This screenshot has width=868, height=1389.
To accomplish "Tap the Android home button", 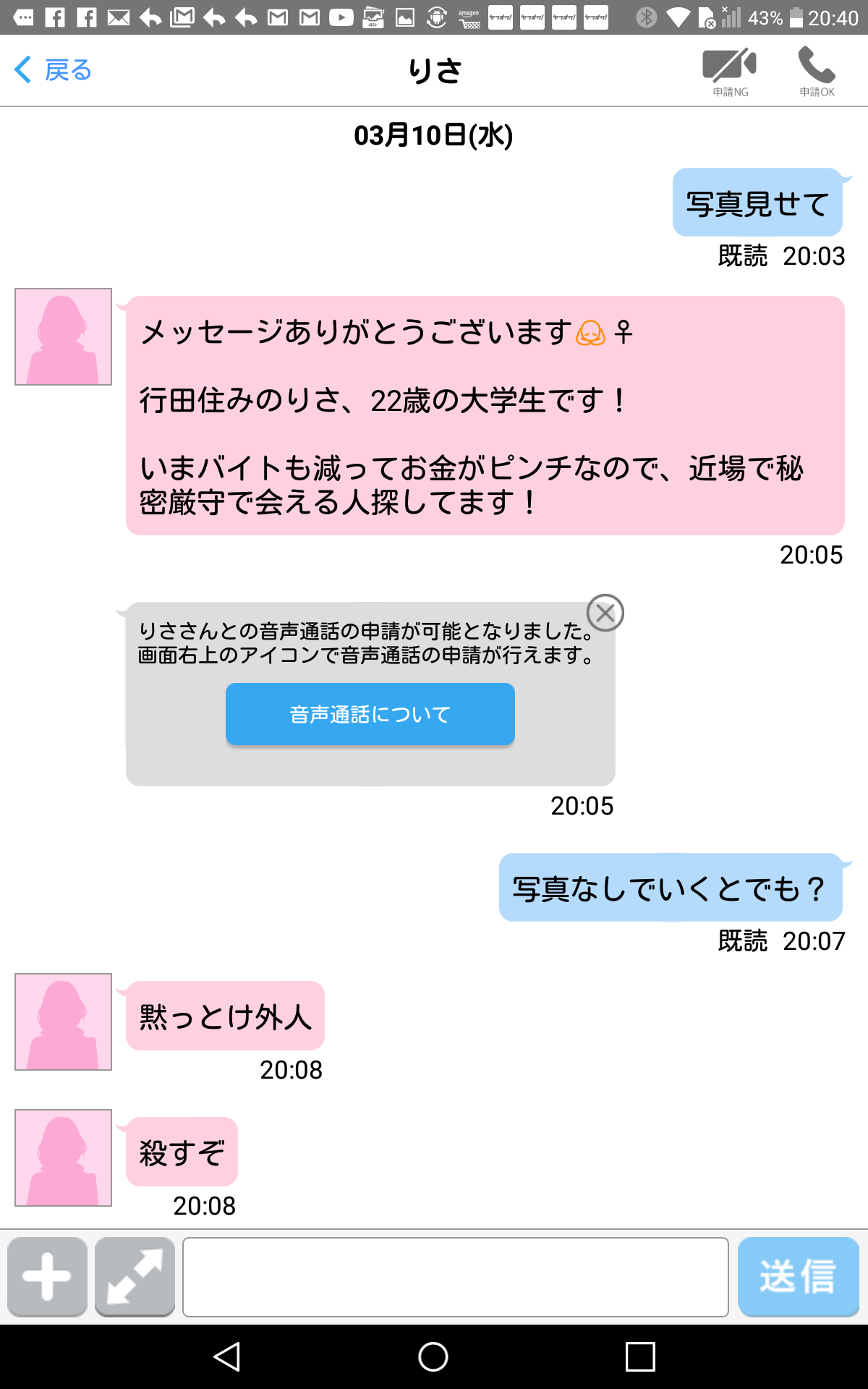I will tap(433, 1356).
